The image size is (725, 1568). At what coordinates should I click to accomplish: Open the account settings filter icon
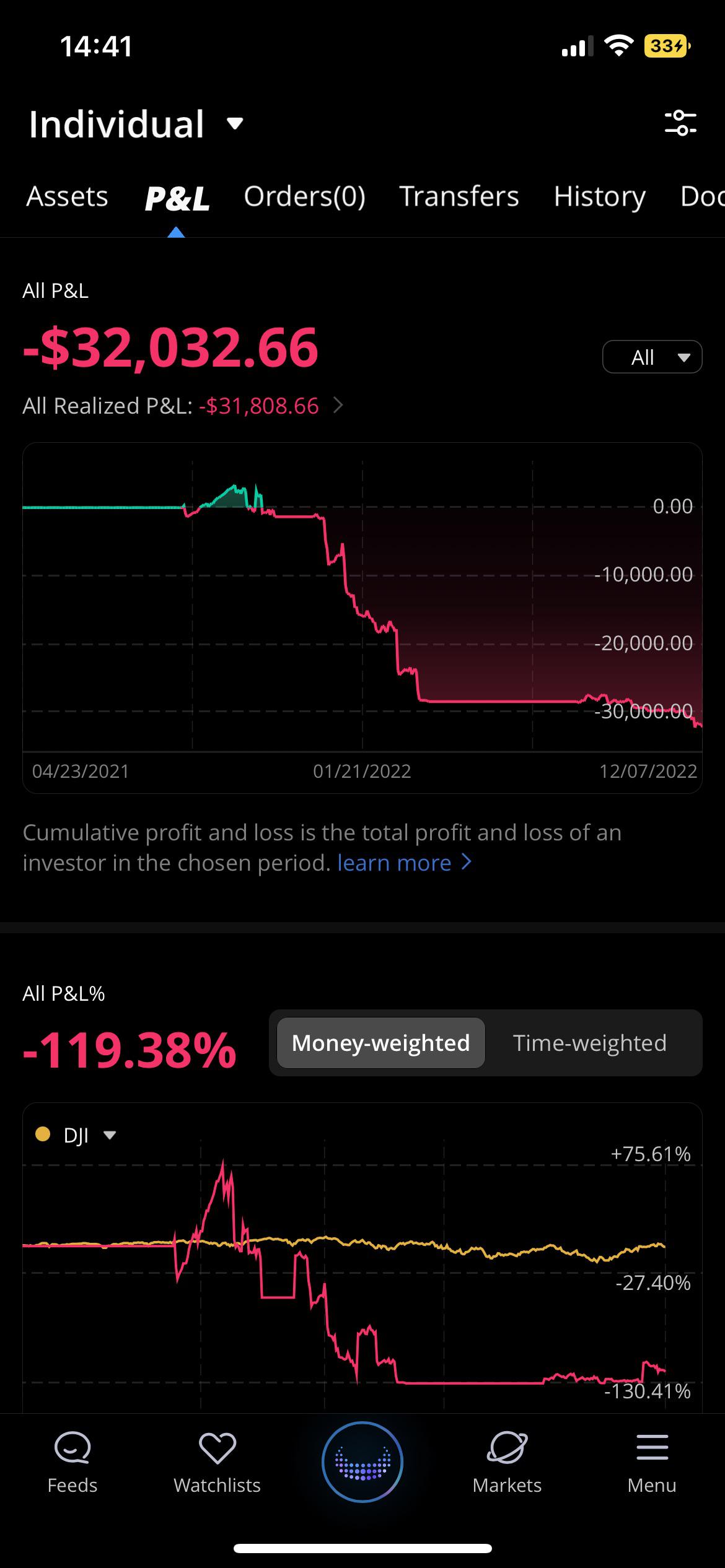click(680, 123)
